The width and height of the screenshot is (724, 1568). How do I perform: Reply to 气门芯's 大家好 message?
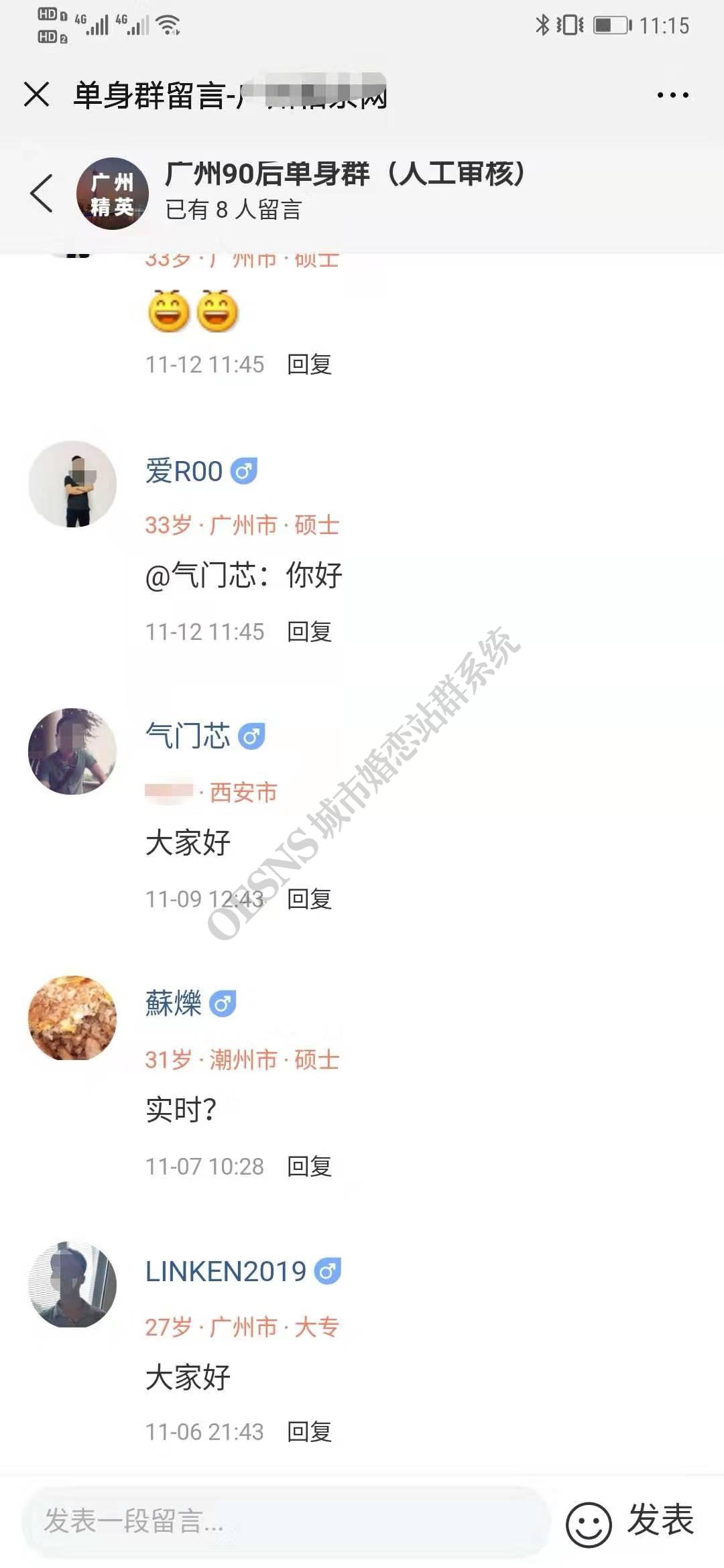click(x=309, y=899)
